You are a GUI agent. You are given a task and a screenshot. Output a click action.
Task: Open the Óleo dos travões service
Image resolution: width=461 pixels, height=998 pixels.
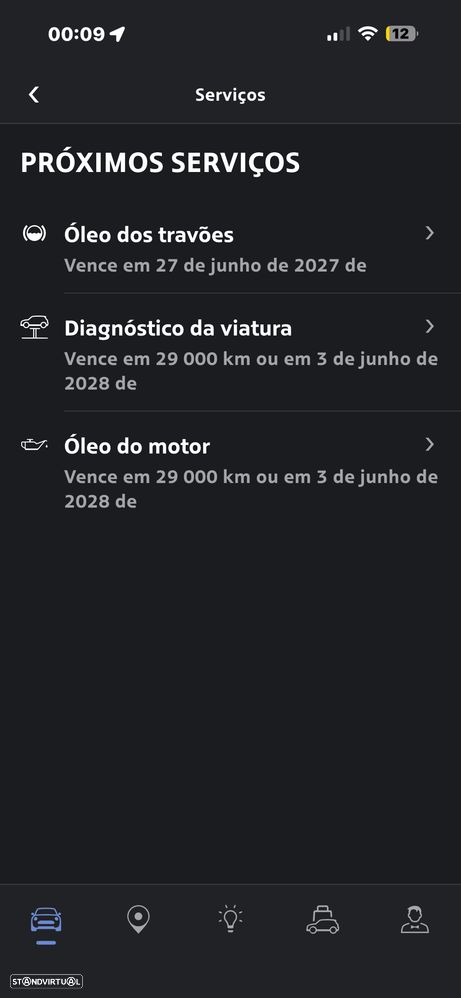[230, 248]
